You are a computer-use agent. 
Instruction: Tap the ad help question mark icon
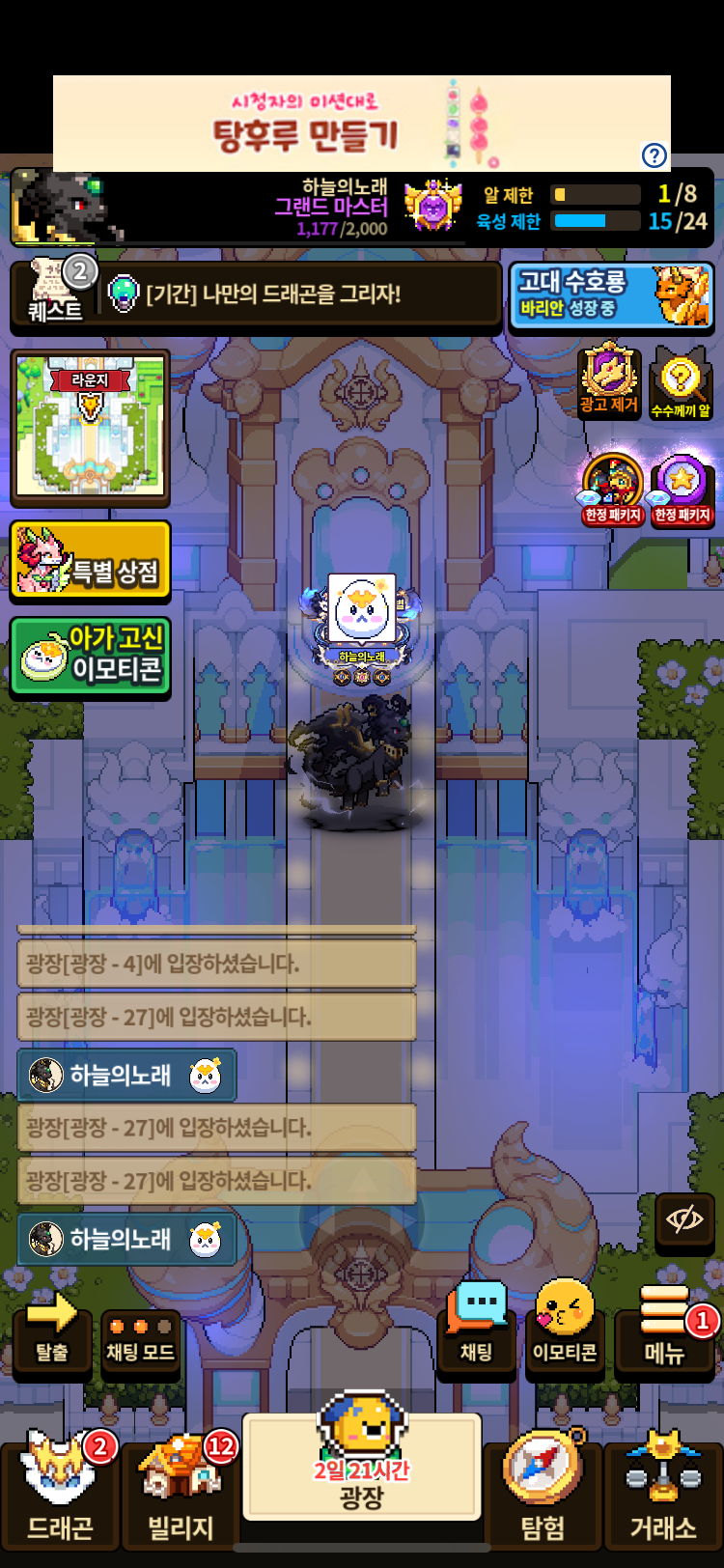(x=654, y=154)
